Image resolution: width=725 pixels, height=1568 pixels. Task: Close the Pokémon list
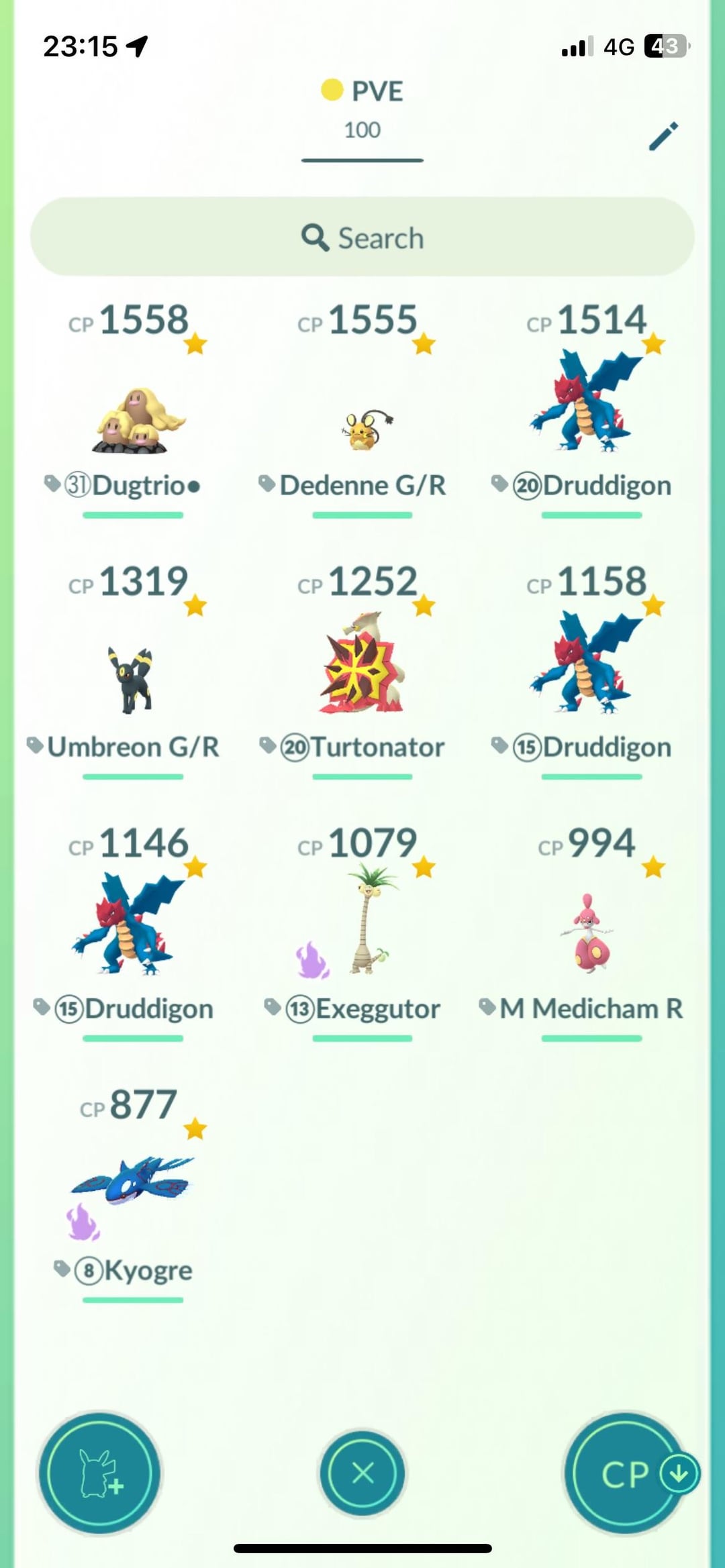[362, 1473]
